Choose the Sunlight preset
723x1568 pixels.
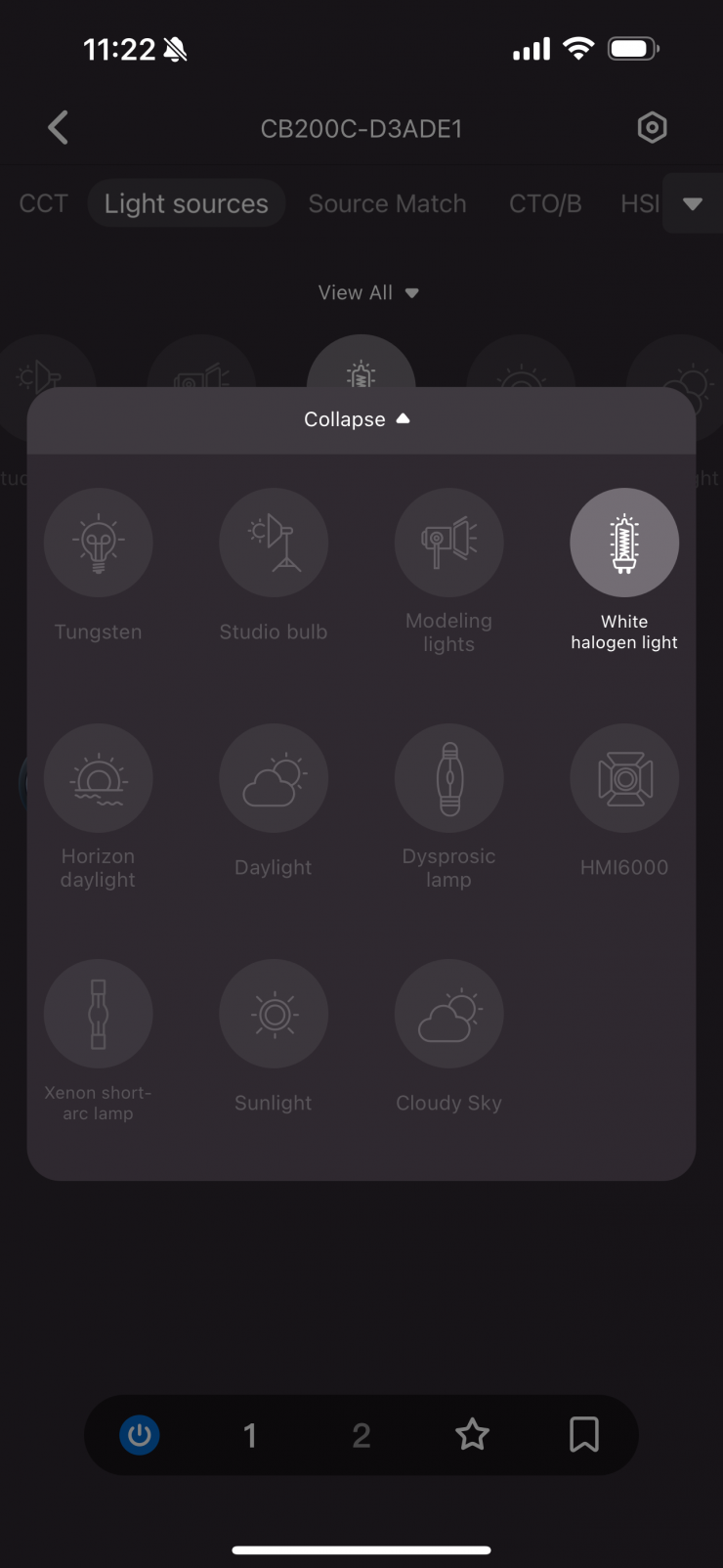(274, 1014)
